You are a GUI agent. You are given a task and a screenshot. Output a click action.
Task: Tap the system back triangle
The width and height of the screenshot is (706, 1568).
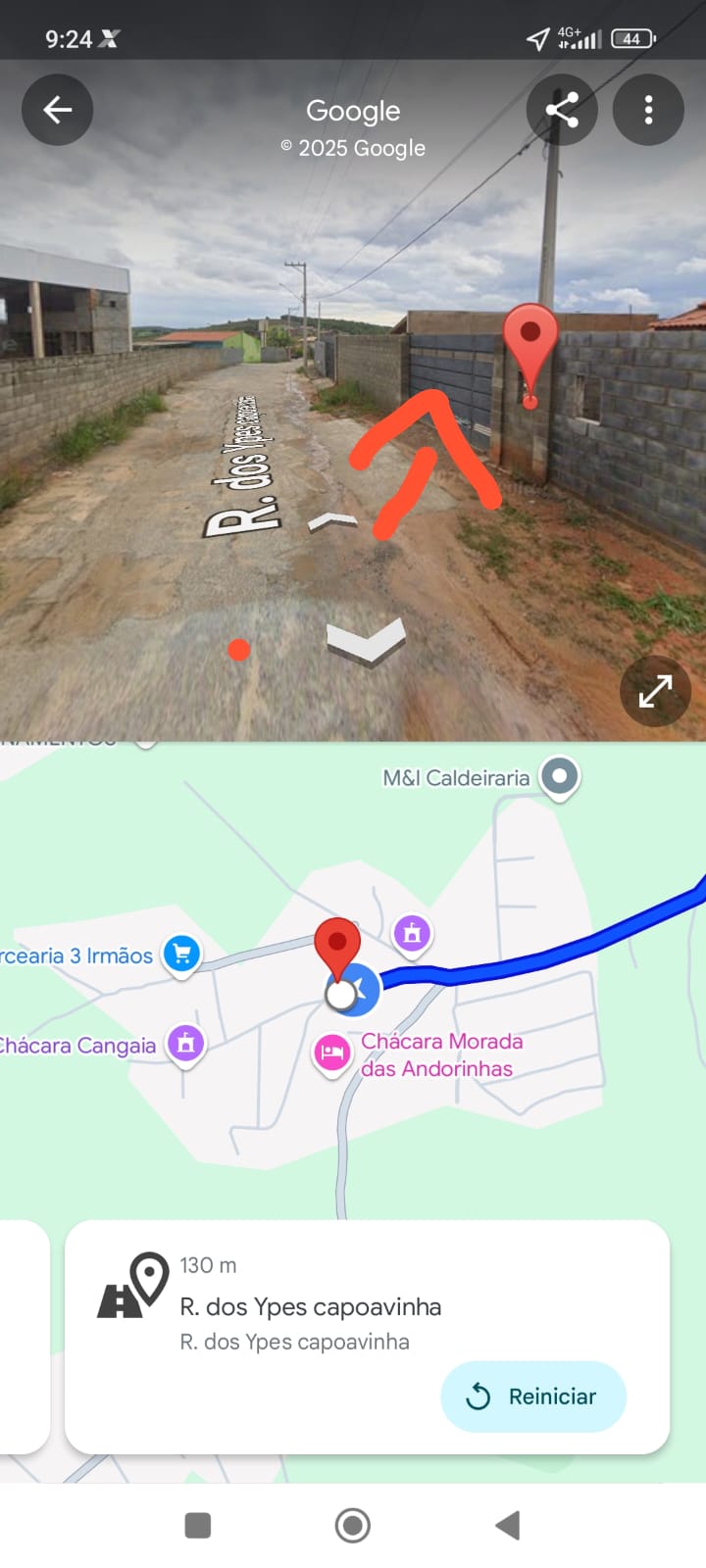click(x=507, y=1525)
